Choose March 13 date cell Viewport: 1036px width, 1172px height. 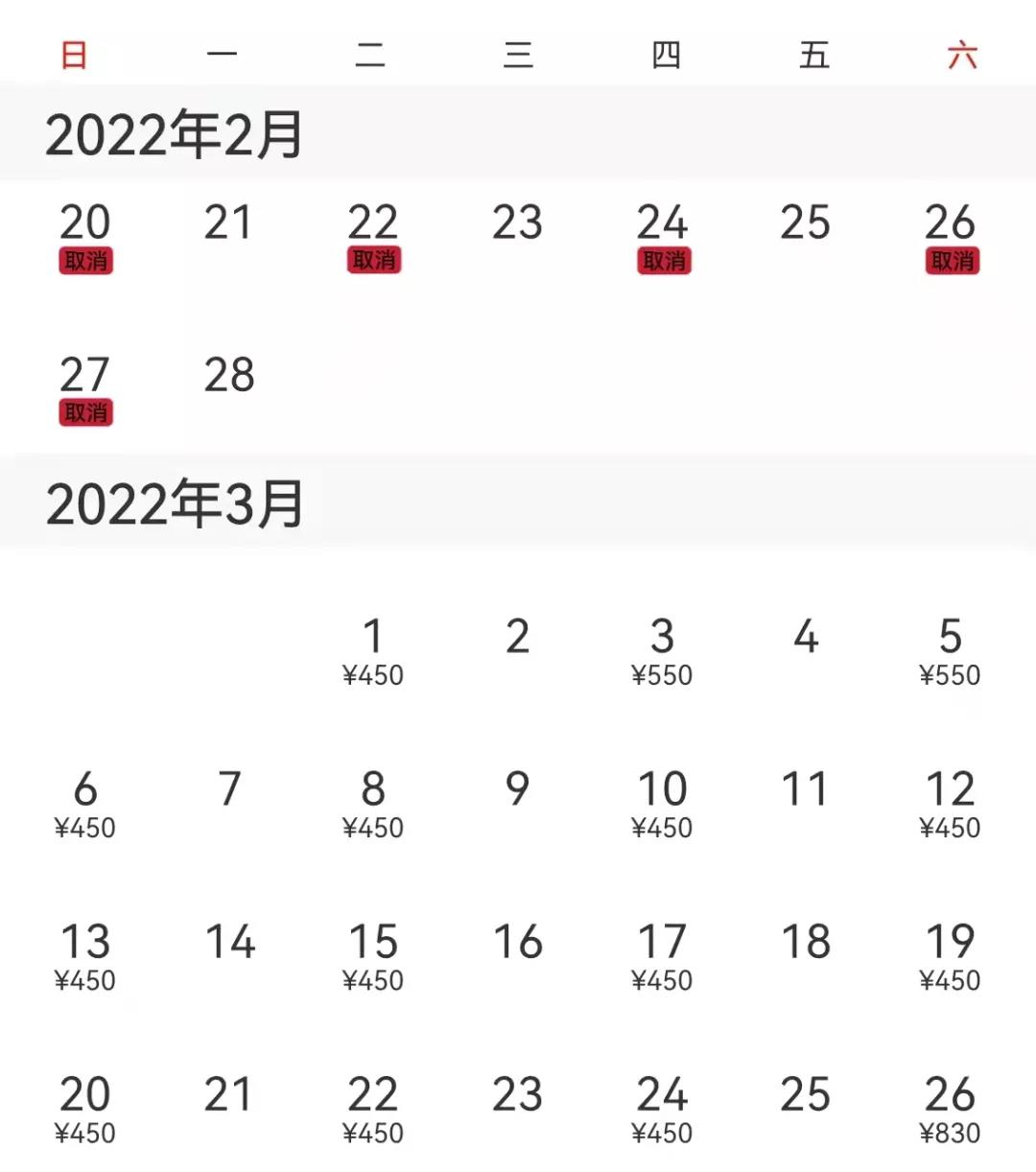[x=84, y=957]
